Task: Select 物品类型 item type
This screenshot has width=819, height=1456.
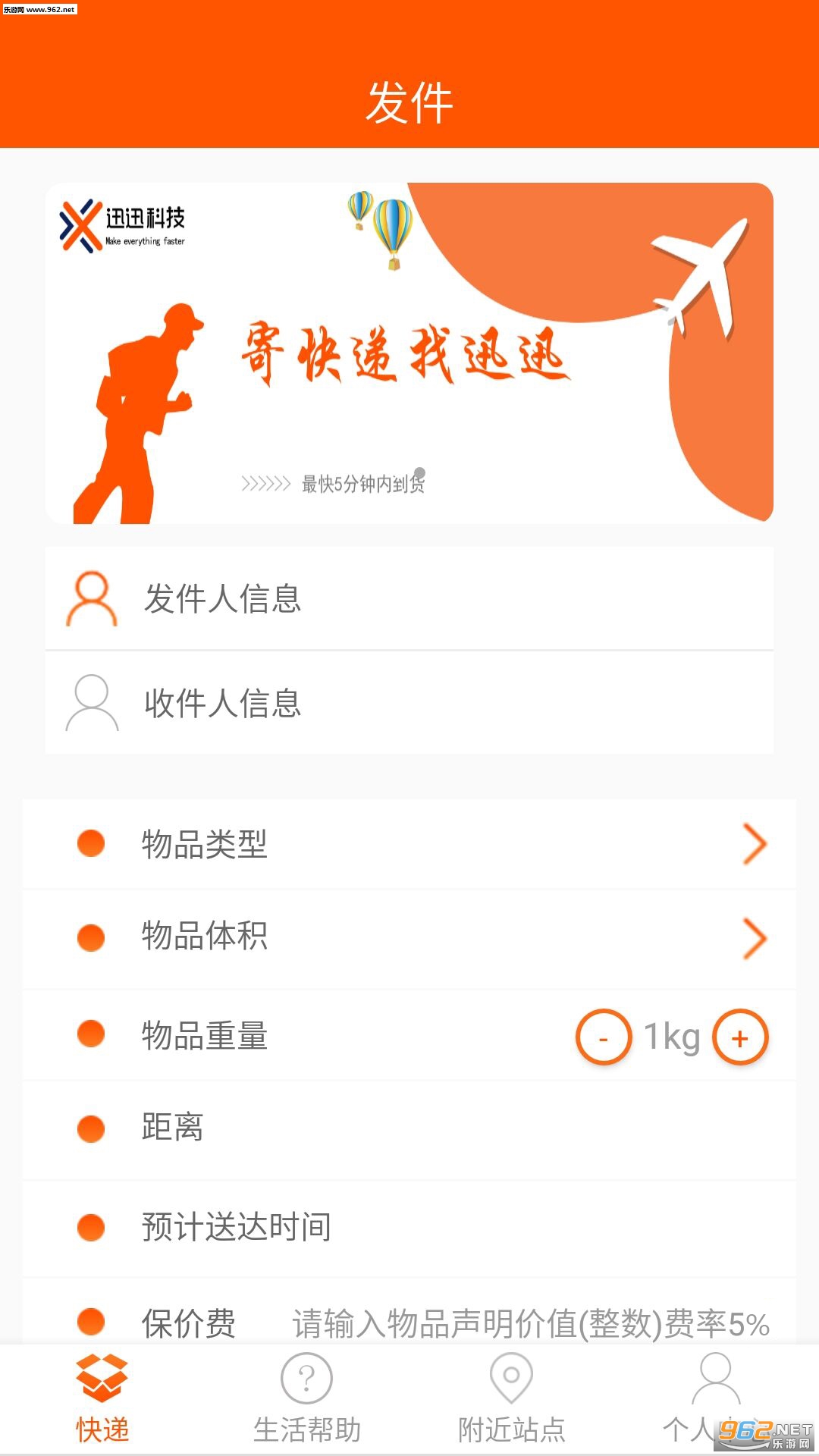Action: coord(409,844)
